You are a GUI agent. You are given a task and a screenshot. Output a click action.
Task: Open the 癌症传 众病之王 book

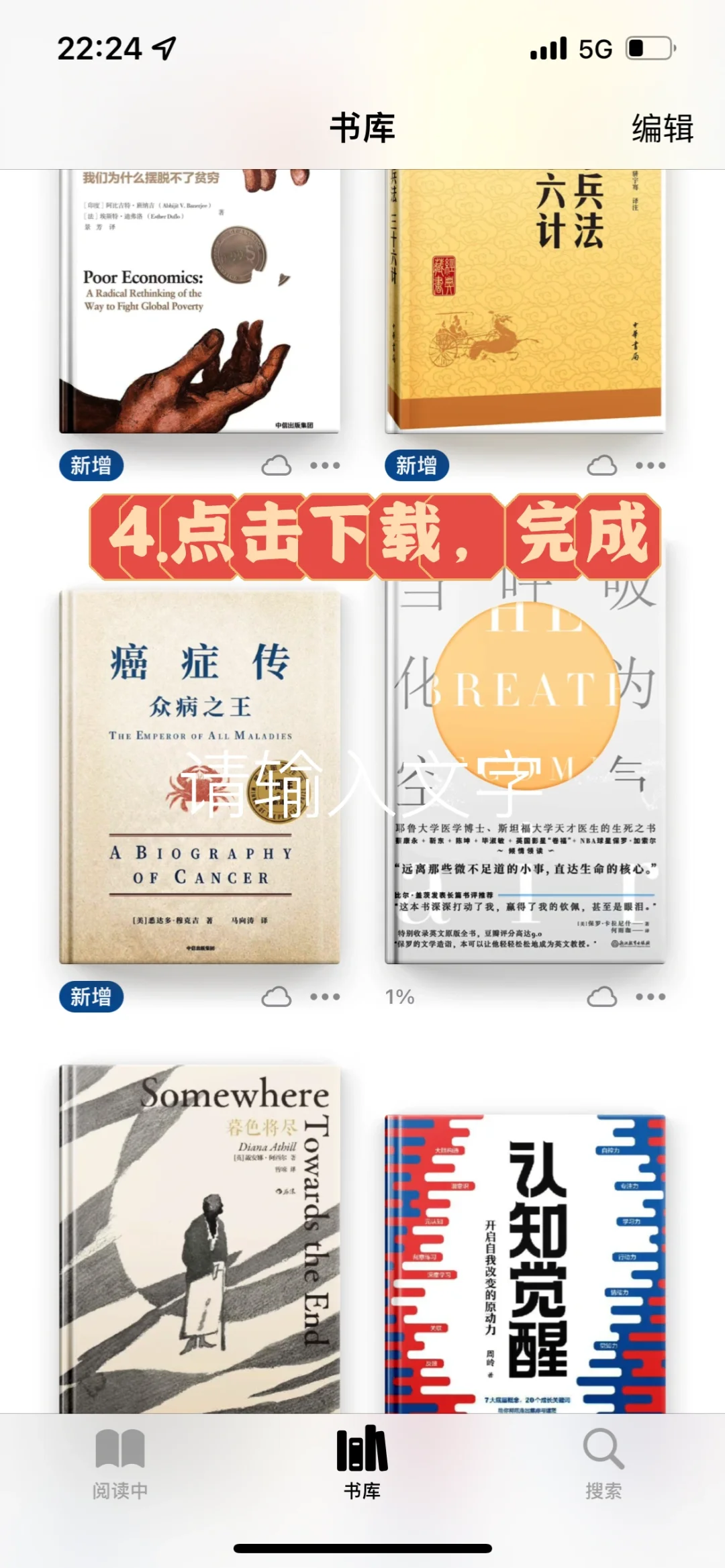pos(199,776)
